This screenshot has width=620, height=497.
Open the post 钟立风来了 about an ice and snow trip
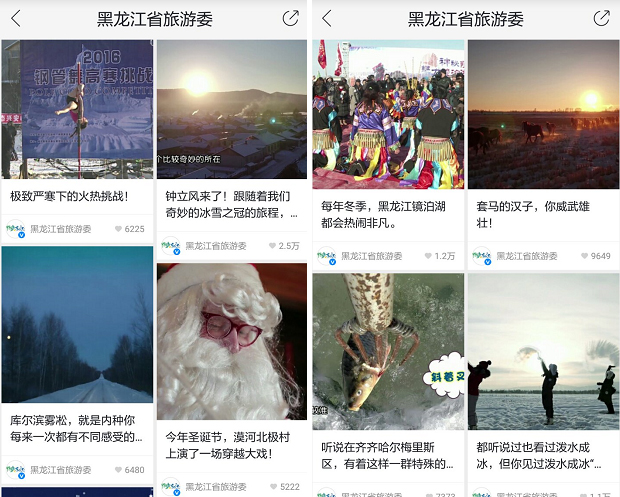click(232, 108)
